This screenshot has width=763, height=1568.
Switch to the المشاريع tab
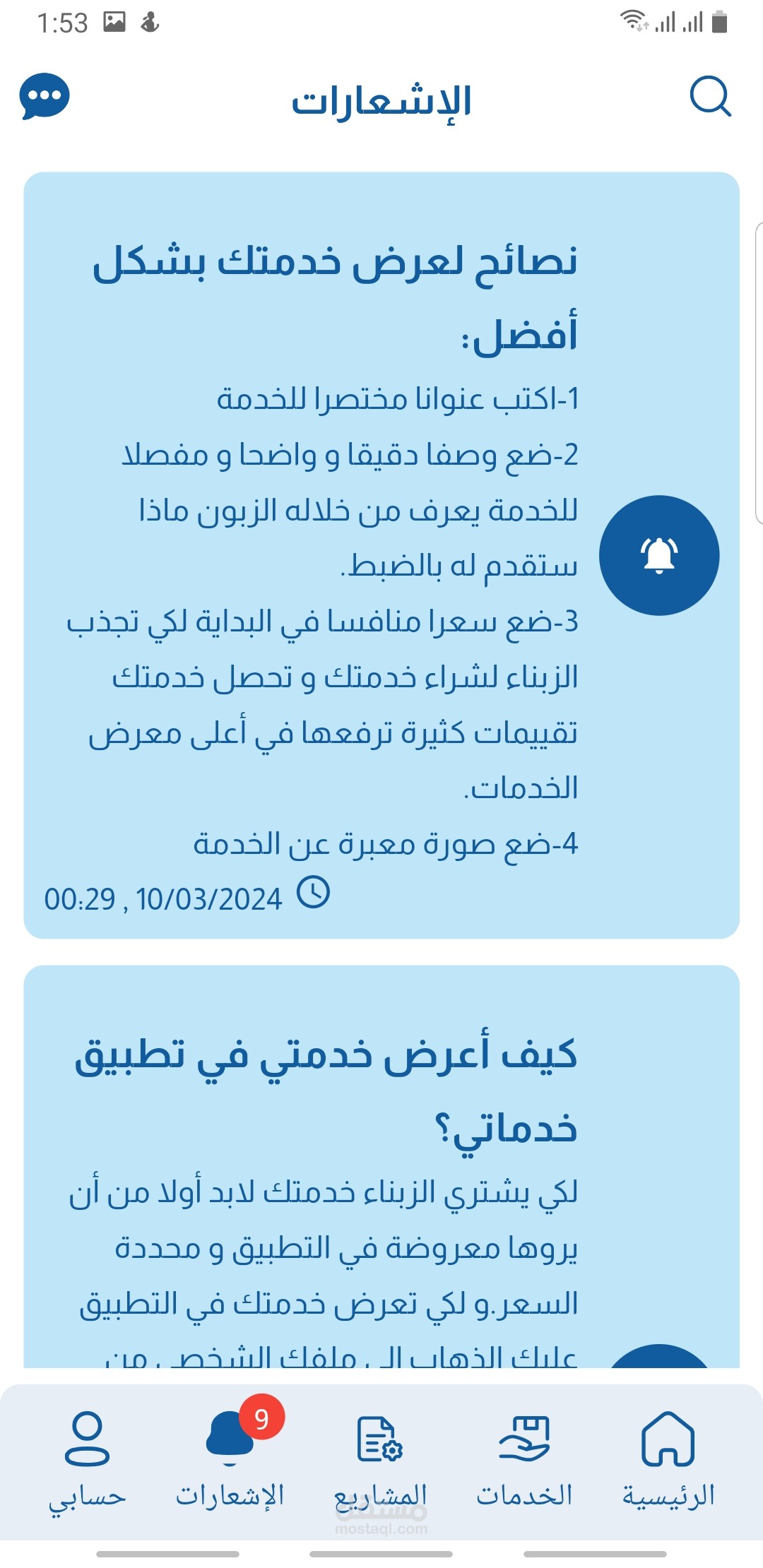pyautogui.click(x=381, y=1459)
